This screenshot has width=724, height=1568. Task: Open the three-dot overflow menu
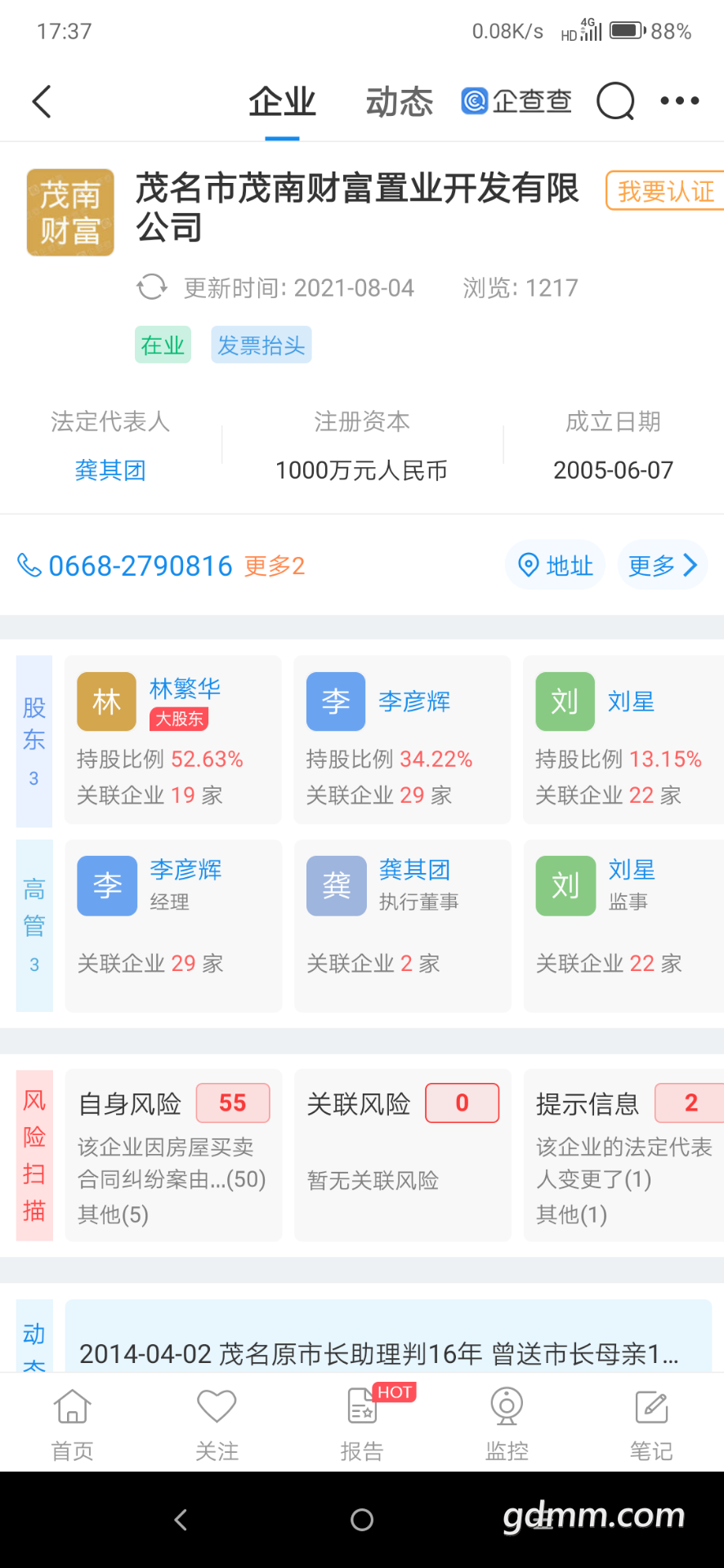(x=680, y=101)
